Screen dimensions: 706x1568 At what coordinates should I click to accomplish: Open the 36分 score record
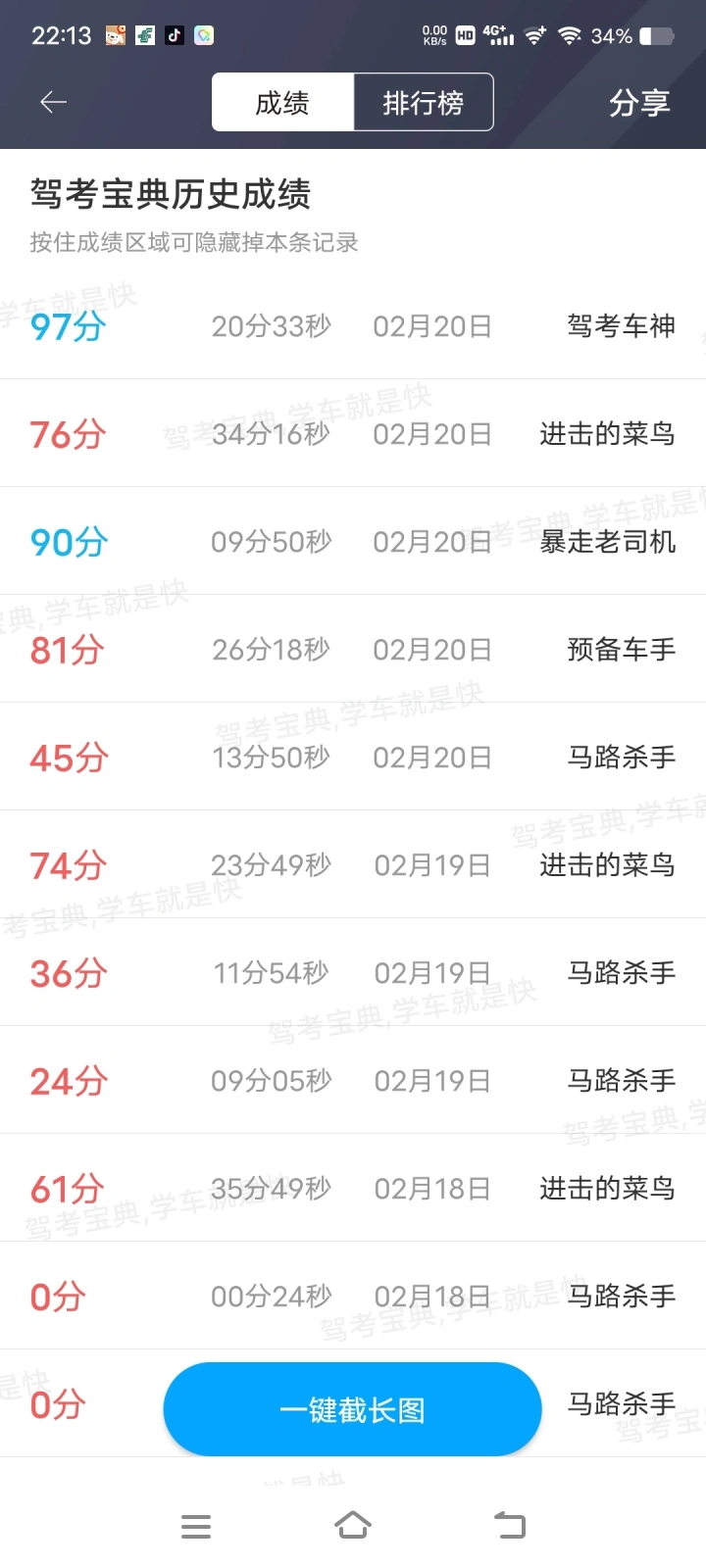coord(353,972)
